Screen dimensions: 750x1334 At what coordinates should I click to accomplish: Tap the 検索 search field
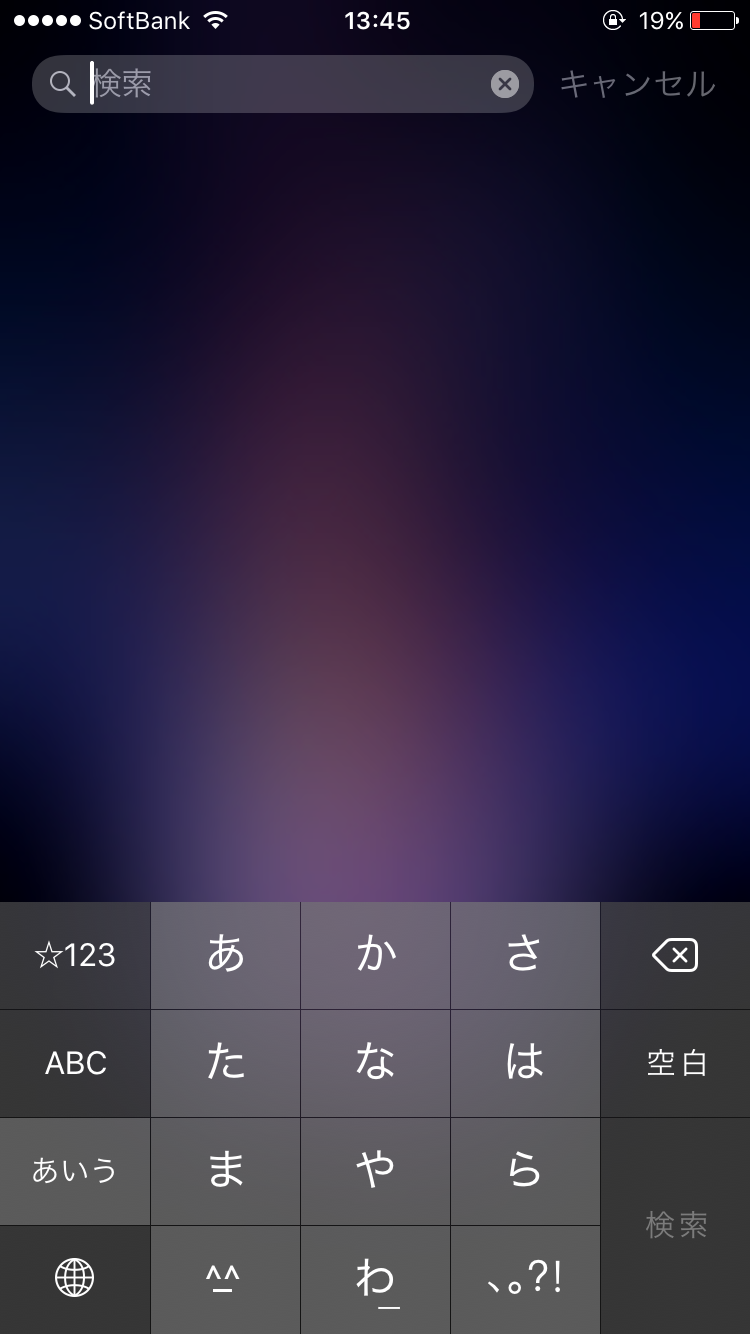pos(280,84)
